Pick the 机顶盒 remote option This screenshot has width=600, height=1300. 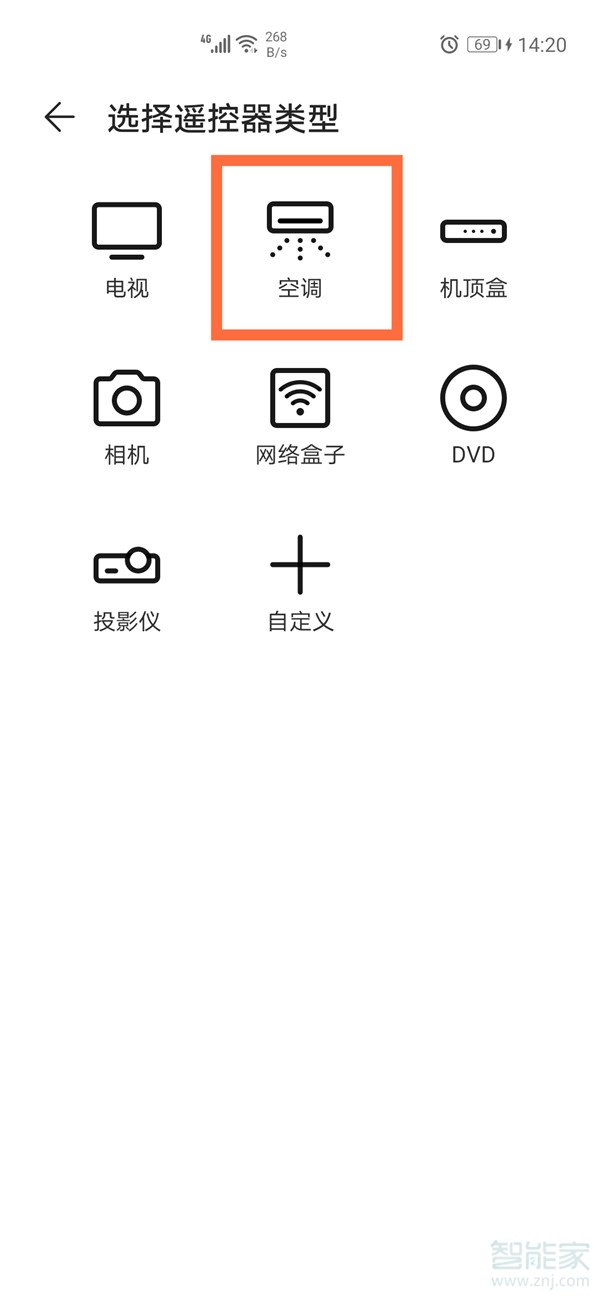473,250
